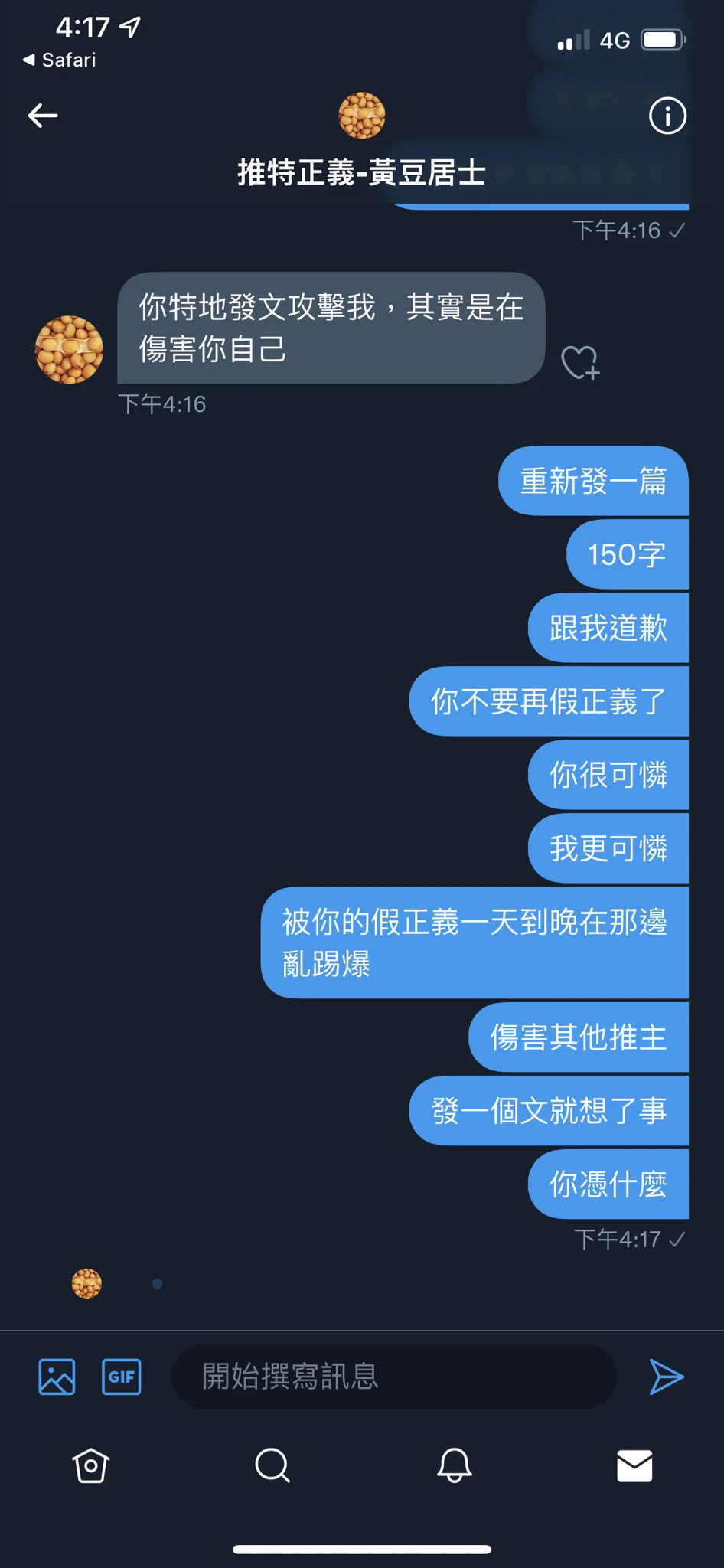
Task: Add a heart reaction to received message
Action: [580, 362]
